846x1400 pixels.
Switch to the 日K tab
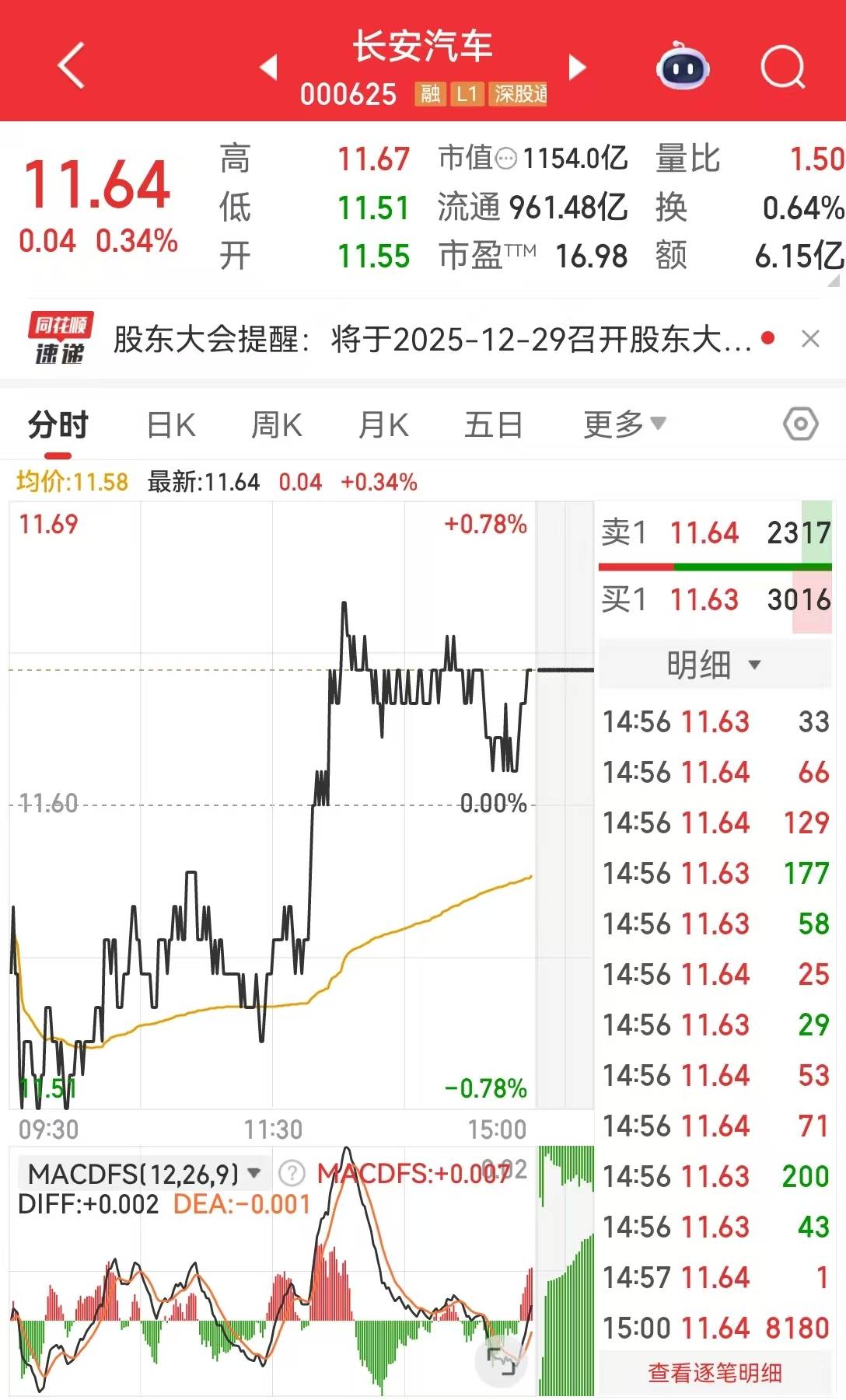(x=171, y=425)
